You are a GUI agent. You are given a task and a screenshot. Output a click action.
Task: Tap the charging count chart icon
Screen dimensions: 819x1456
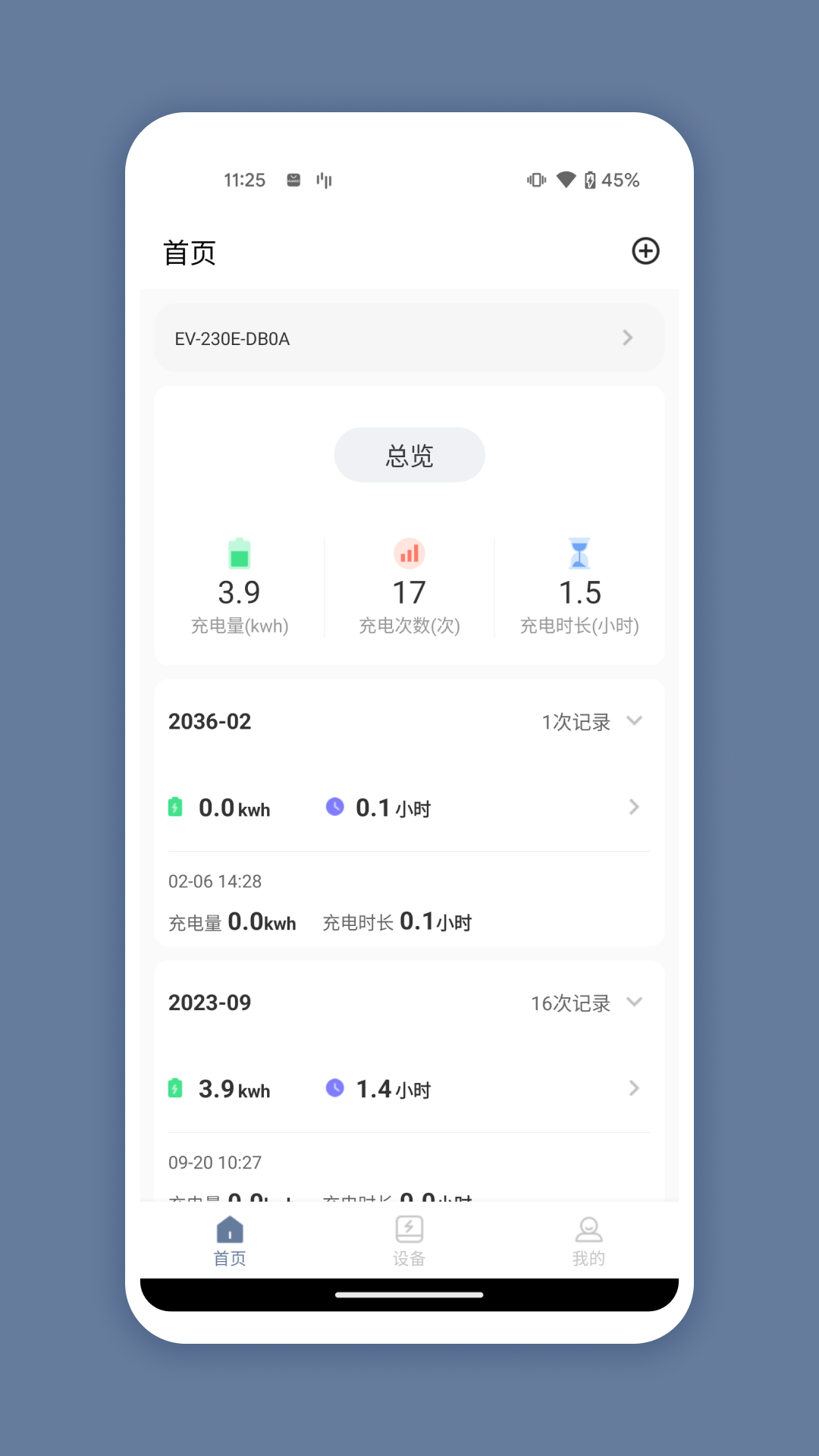point(408,553)
